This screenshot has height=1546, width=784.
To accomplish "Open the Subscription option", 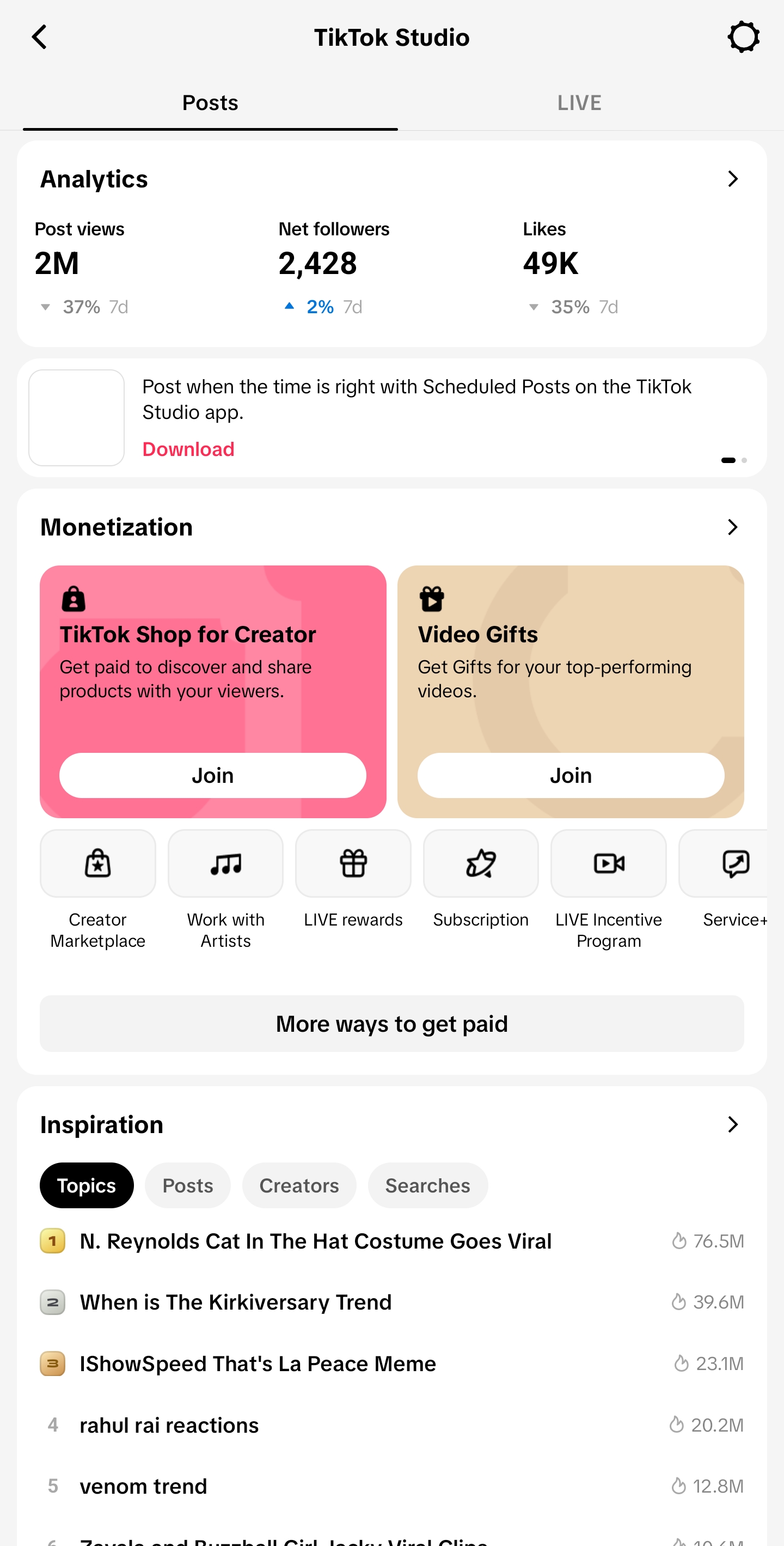I will pyautogui.click(x=481, y=880).
